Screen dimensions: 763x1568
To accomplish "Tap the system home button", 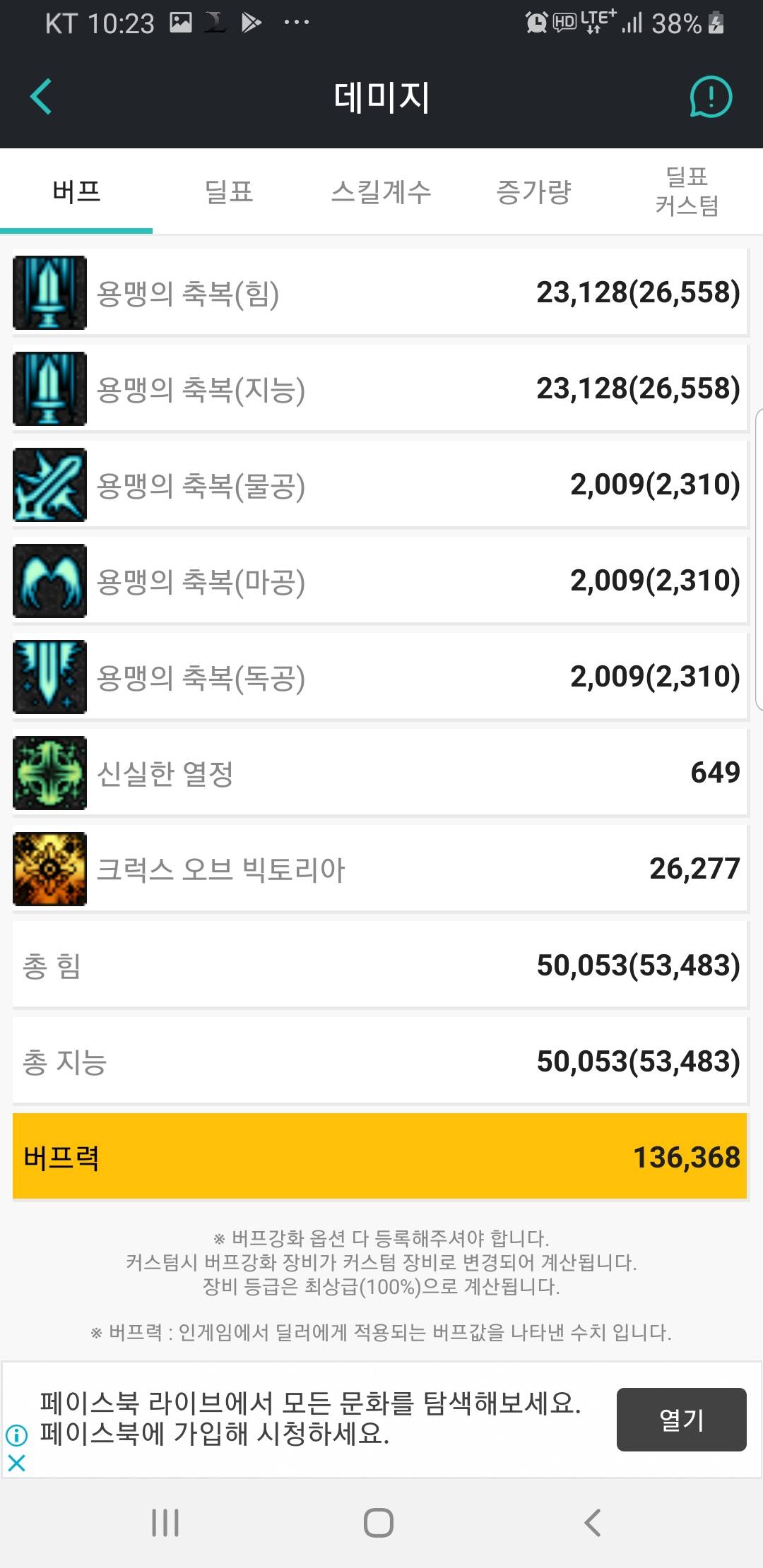I will pos(379,1523).
